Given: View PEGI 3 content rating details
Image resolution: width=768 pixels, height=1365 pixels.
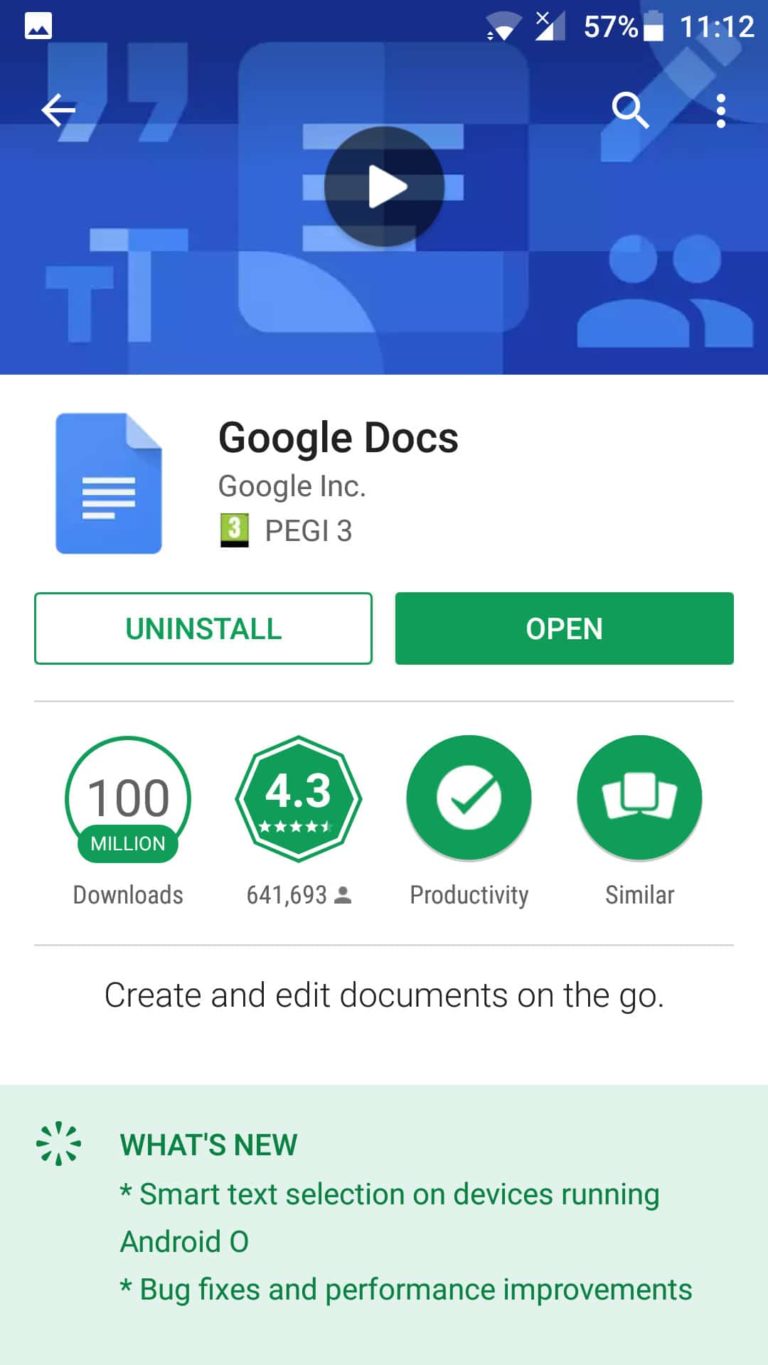Looking at the screenshot, I should point(286,531).
